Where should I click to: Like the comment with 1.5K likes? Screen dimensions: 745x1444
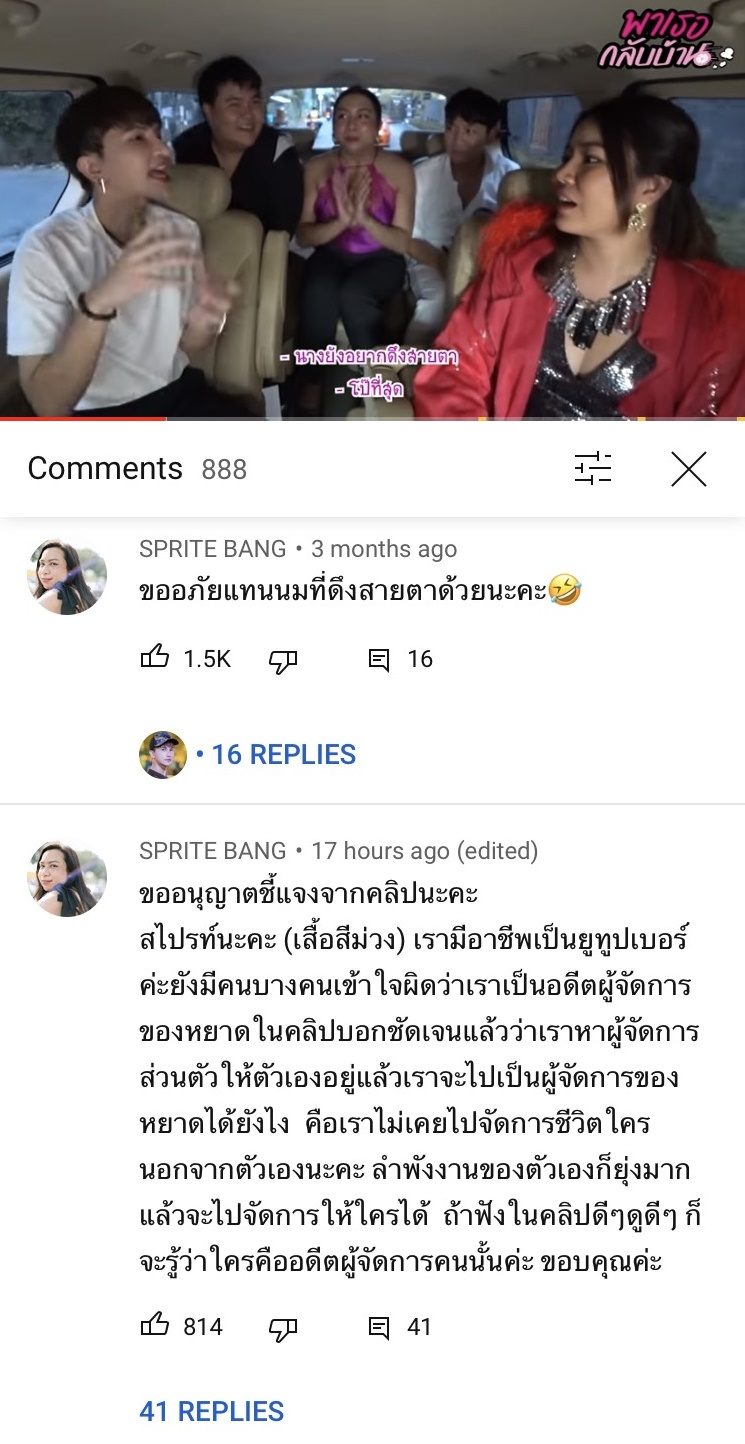point(155,658)
